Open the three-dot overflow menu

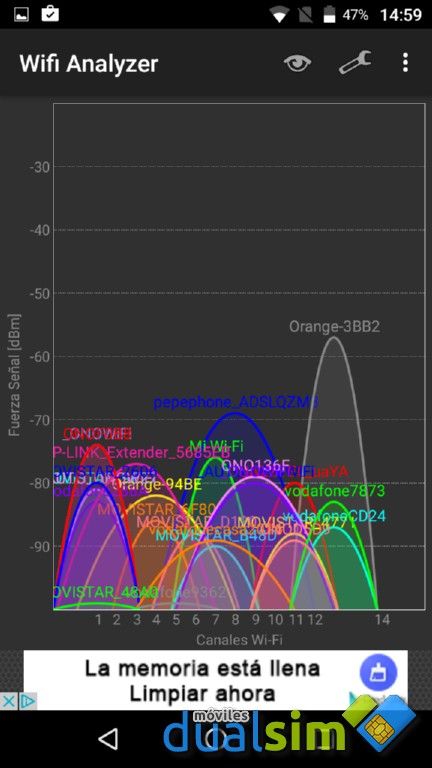tap(405, 63)
